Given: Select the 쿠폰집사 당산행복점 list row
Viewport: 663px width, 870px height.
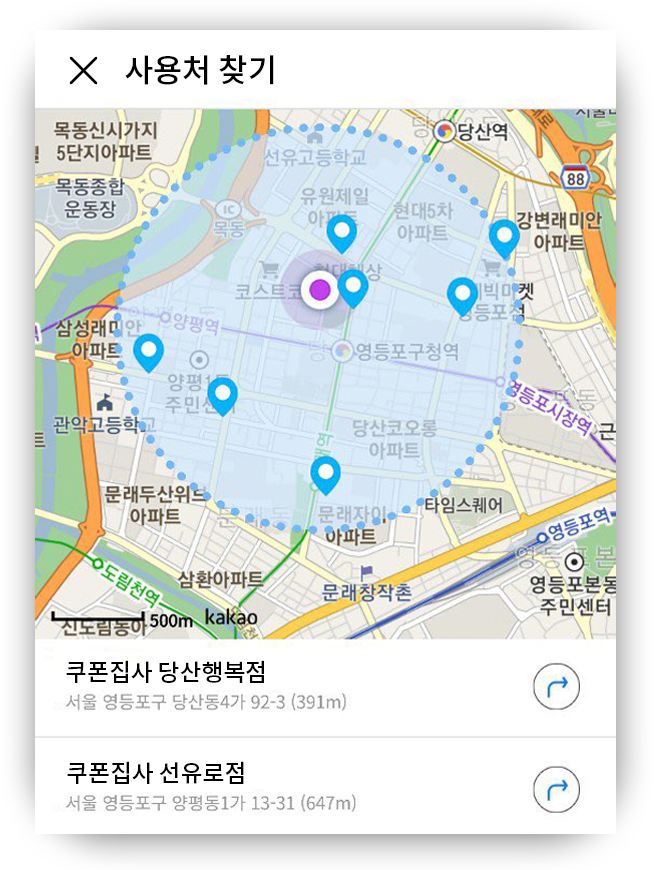Looking at the screenshot, I should point(280,685).
